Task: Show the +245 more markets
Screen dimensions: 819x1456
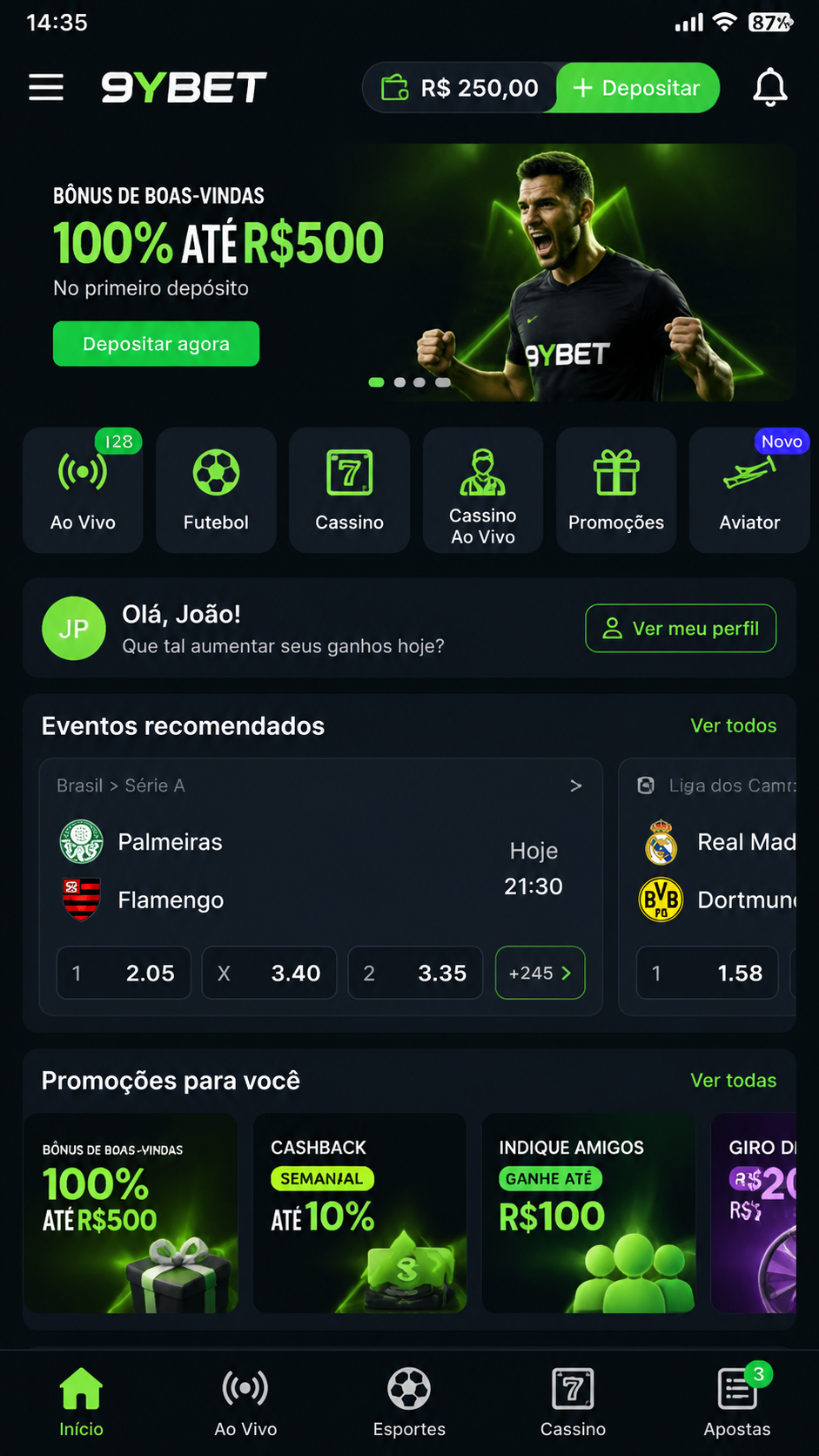Action: (540, 973)
